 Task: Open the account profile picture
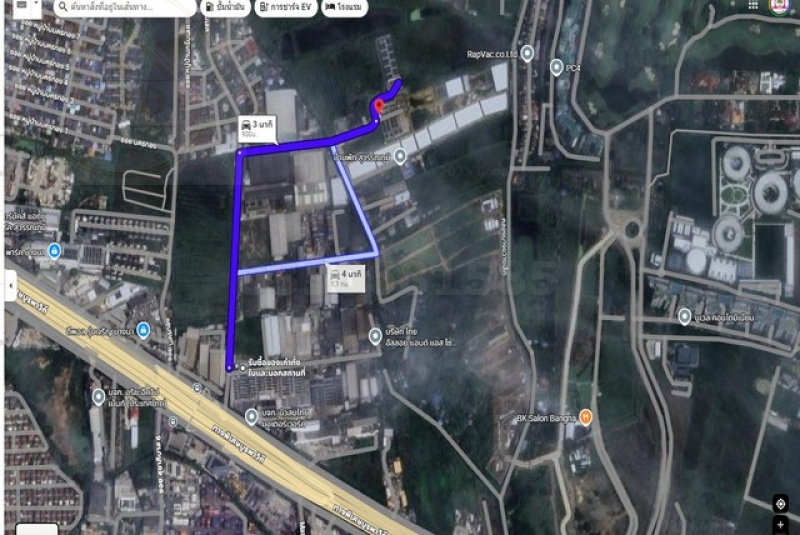click(778, 5)
